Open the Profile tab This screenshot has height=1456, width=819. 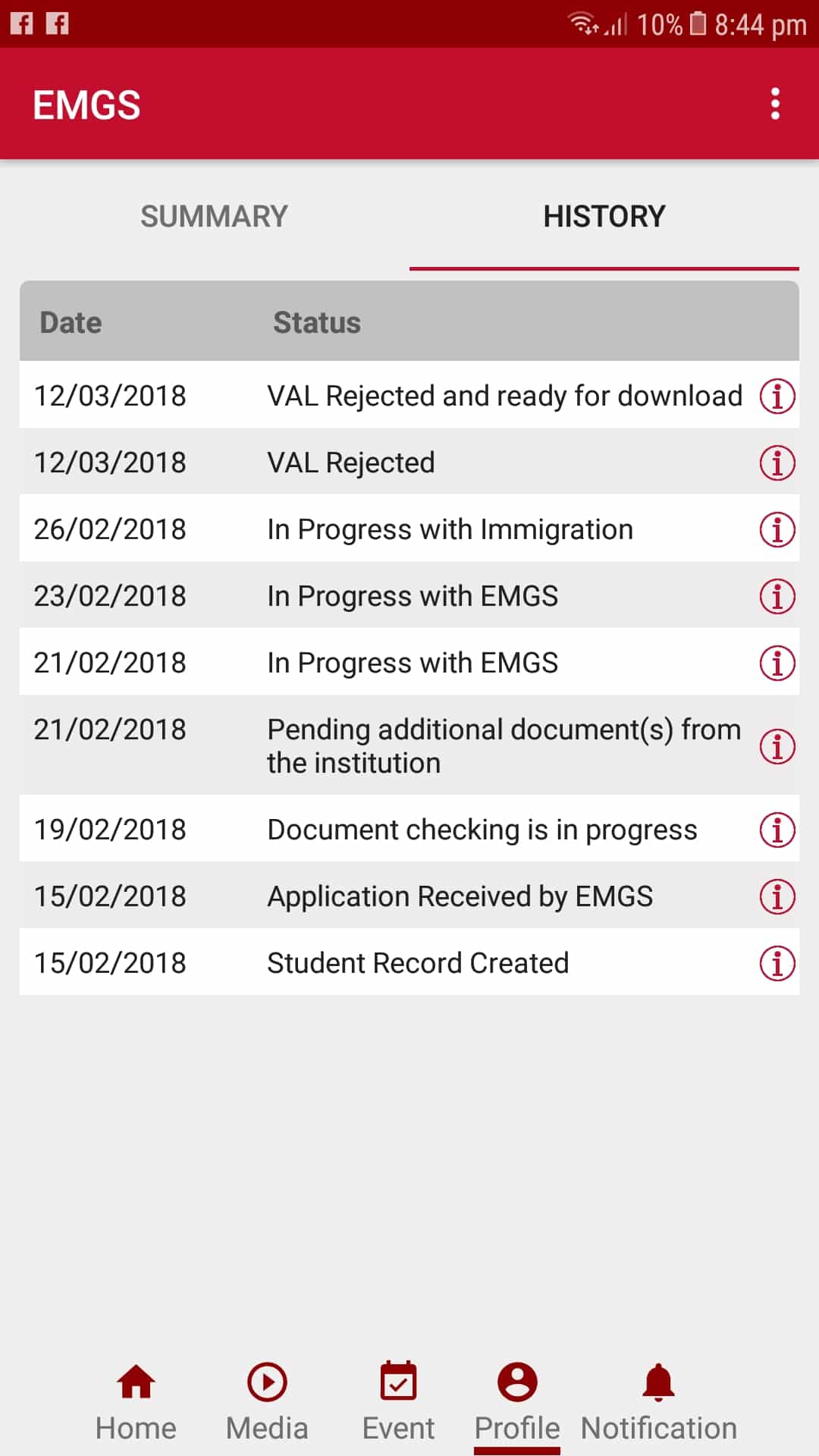point(517,1401)
